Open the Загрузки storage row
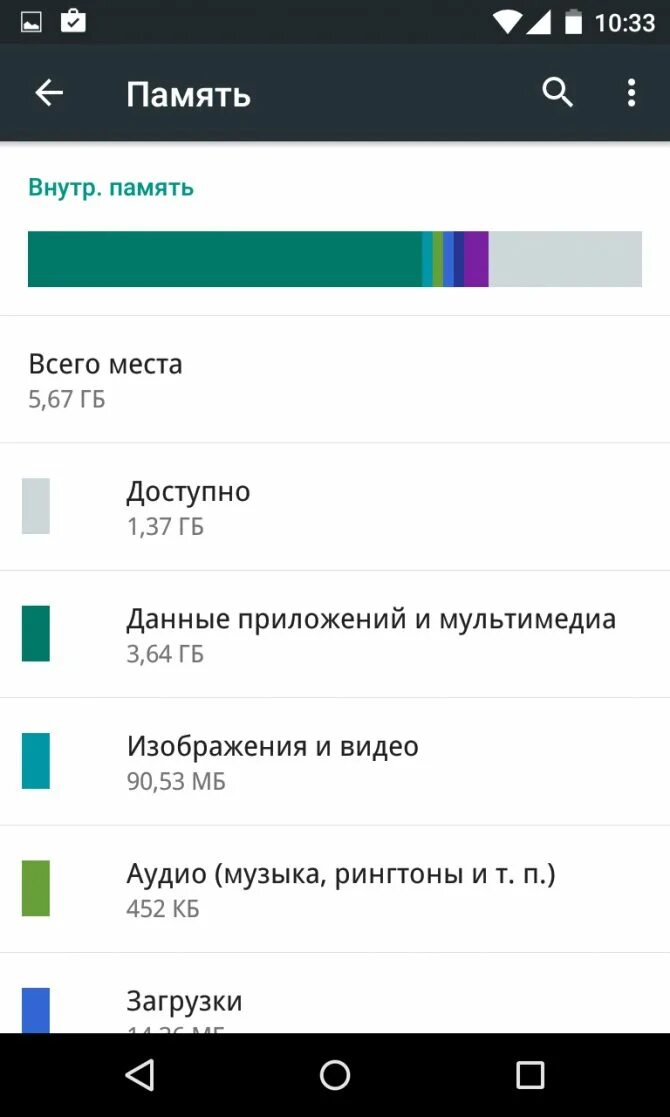 (335, 1003)
